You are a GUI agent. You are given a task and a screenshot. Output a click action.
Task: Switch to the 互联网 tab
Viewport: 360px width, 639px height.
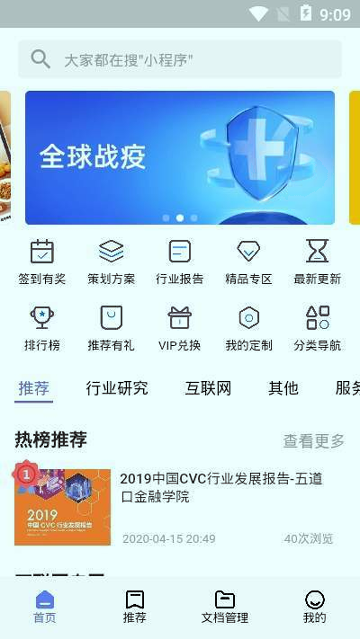point(208,388)
